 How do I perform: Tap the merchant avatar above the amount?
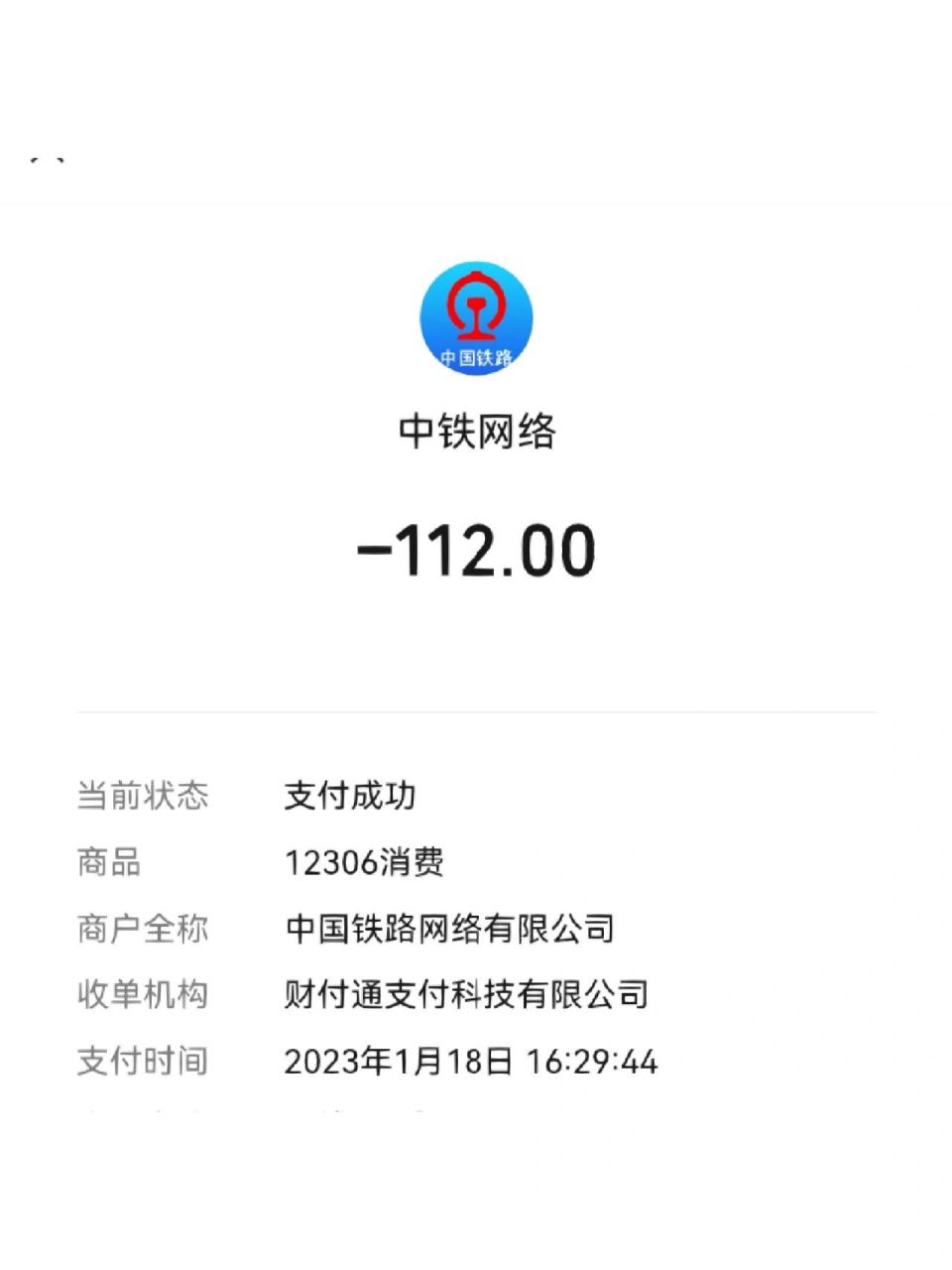coord(476,317)
